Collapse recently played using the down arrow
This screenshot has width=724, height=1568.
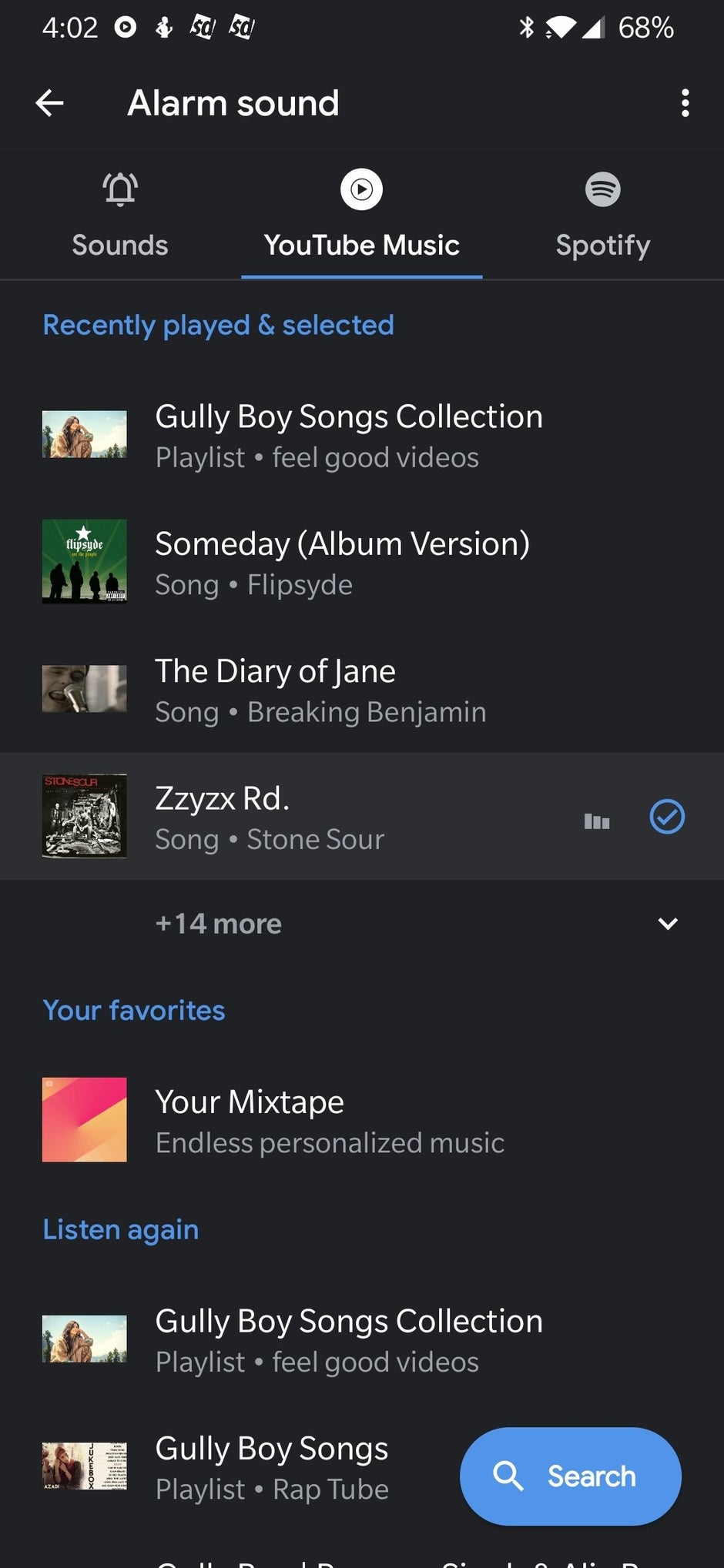click(x=667, y=923)
